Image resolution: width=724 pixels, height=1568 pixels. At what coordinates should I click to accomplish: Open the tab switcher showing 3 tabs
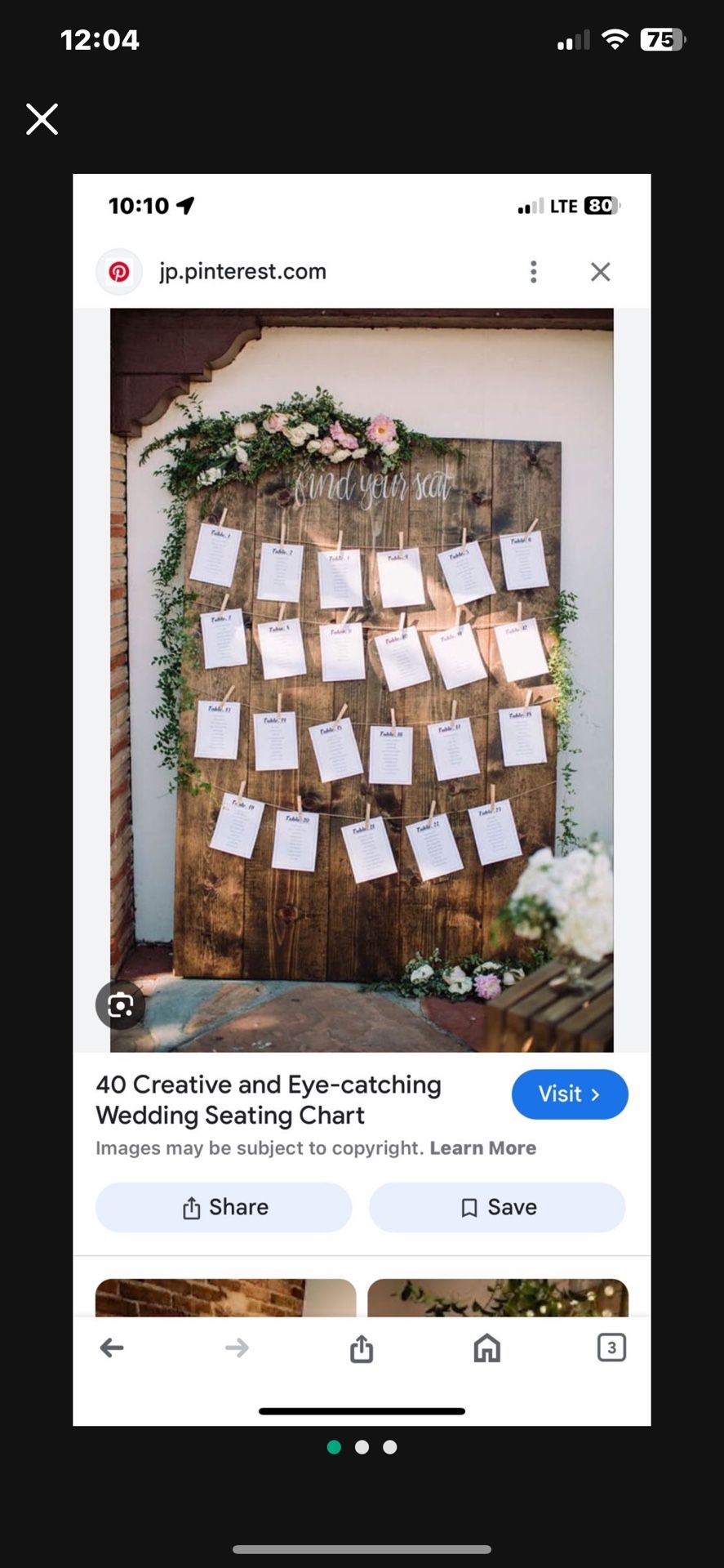[611, 1347]
